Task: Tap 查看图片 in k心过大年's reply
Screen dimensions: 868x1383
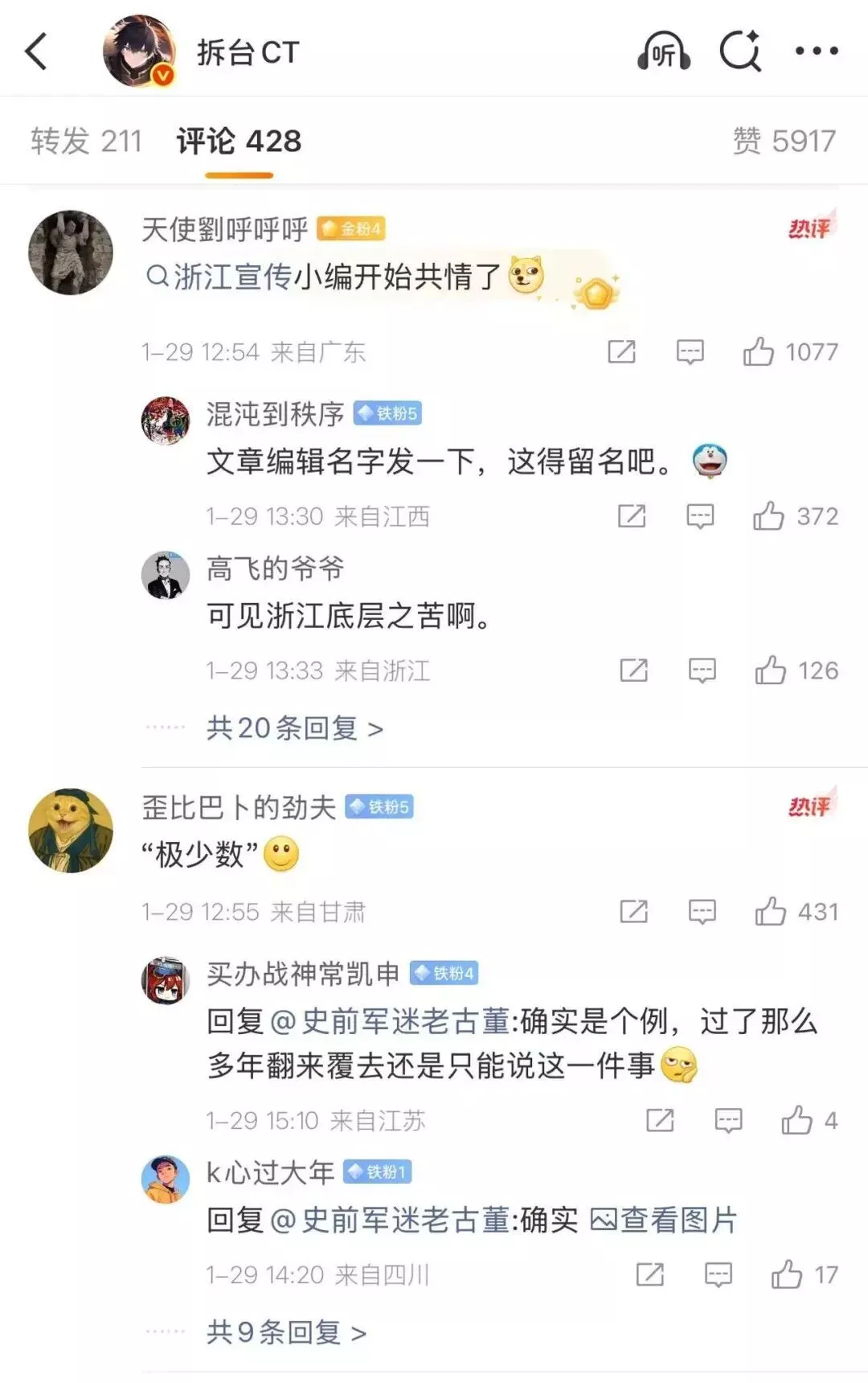Action: coord(664,1221)
